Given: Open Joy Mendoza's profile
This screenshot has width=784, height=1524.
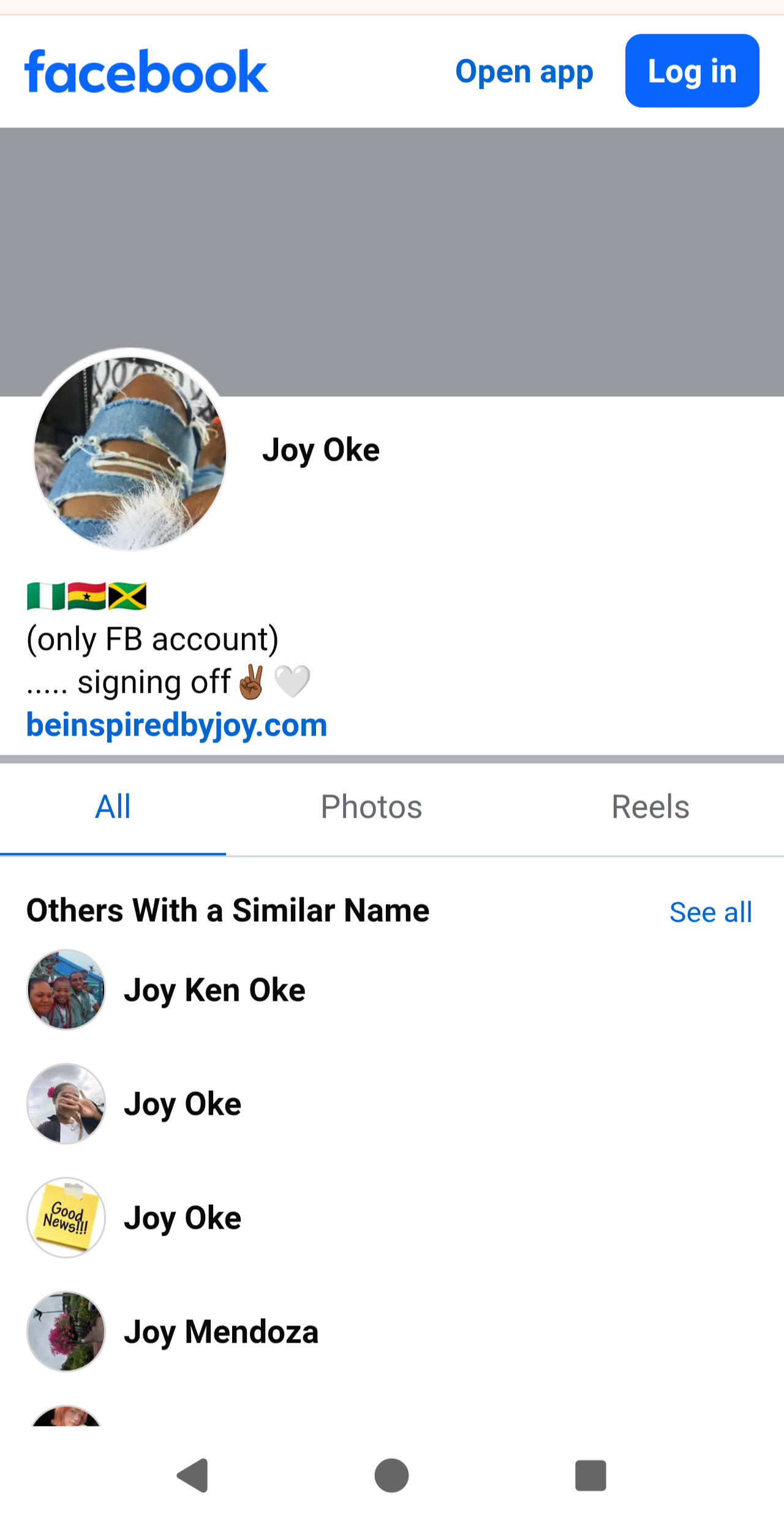Looking at the screenshot, I should click(221, 1332).
